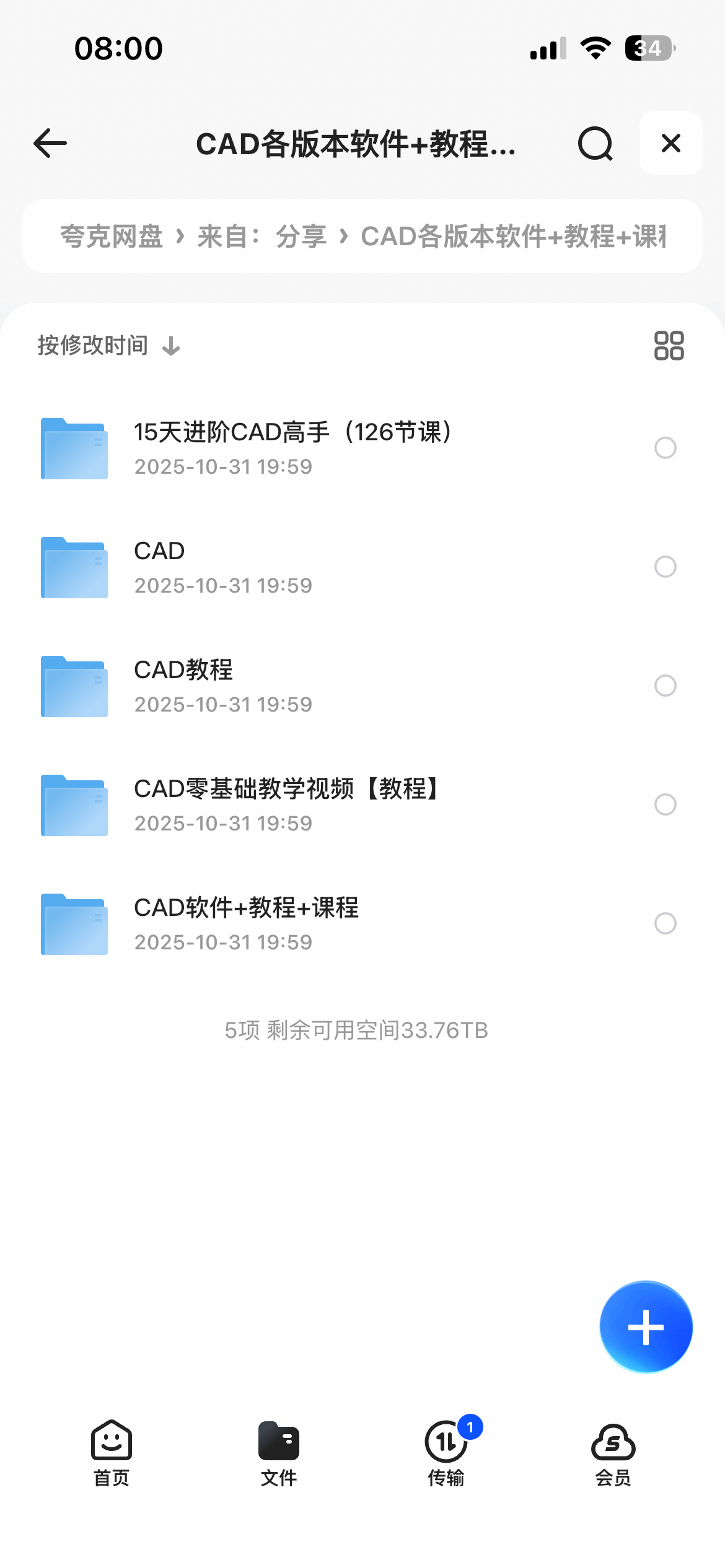Switch to the 首页 tab
This screenshot has width=725, height=1568.
[x=112, y=1452]
